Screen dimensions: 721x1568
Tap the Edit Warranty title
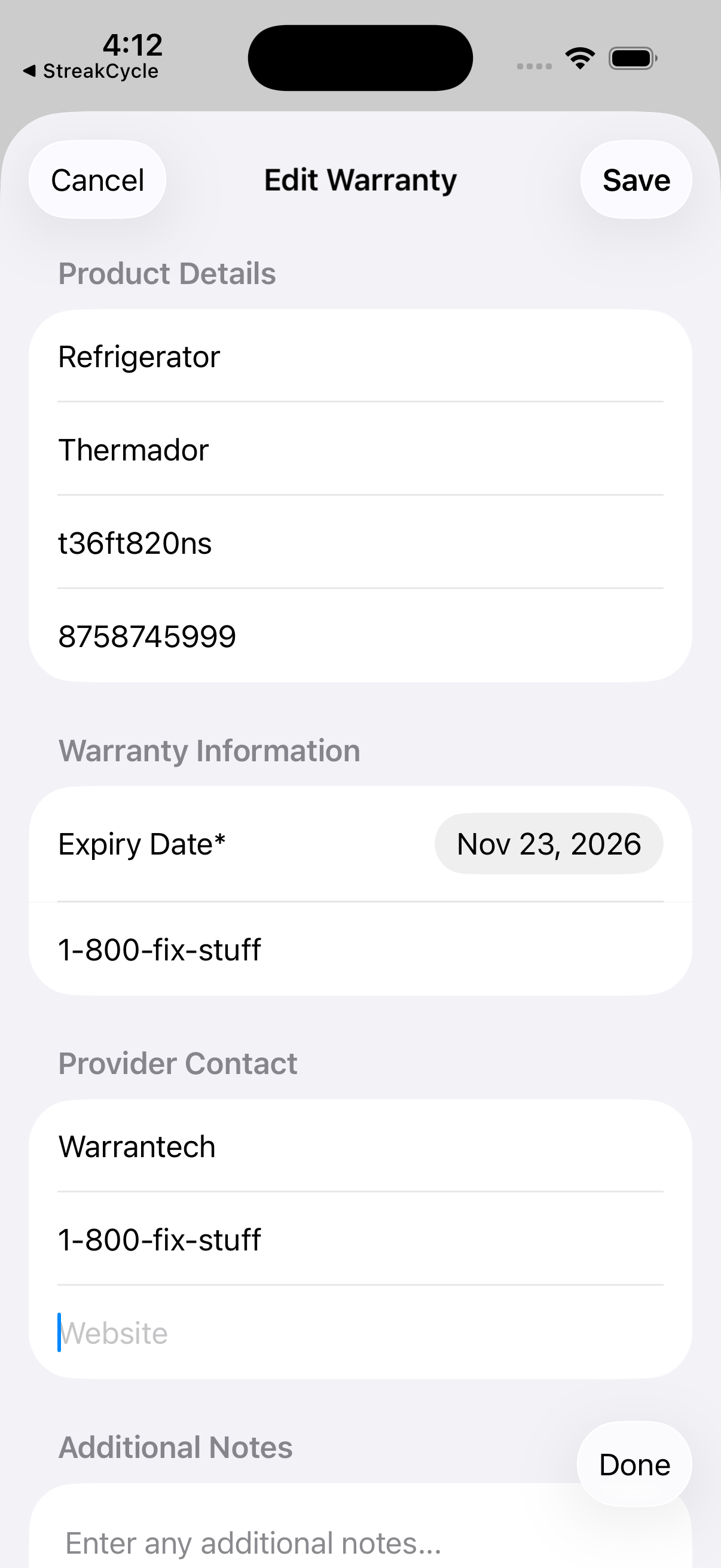pyautogui.click(x=360, y=179)
